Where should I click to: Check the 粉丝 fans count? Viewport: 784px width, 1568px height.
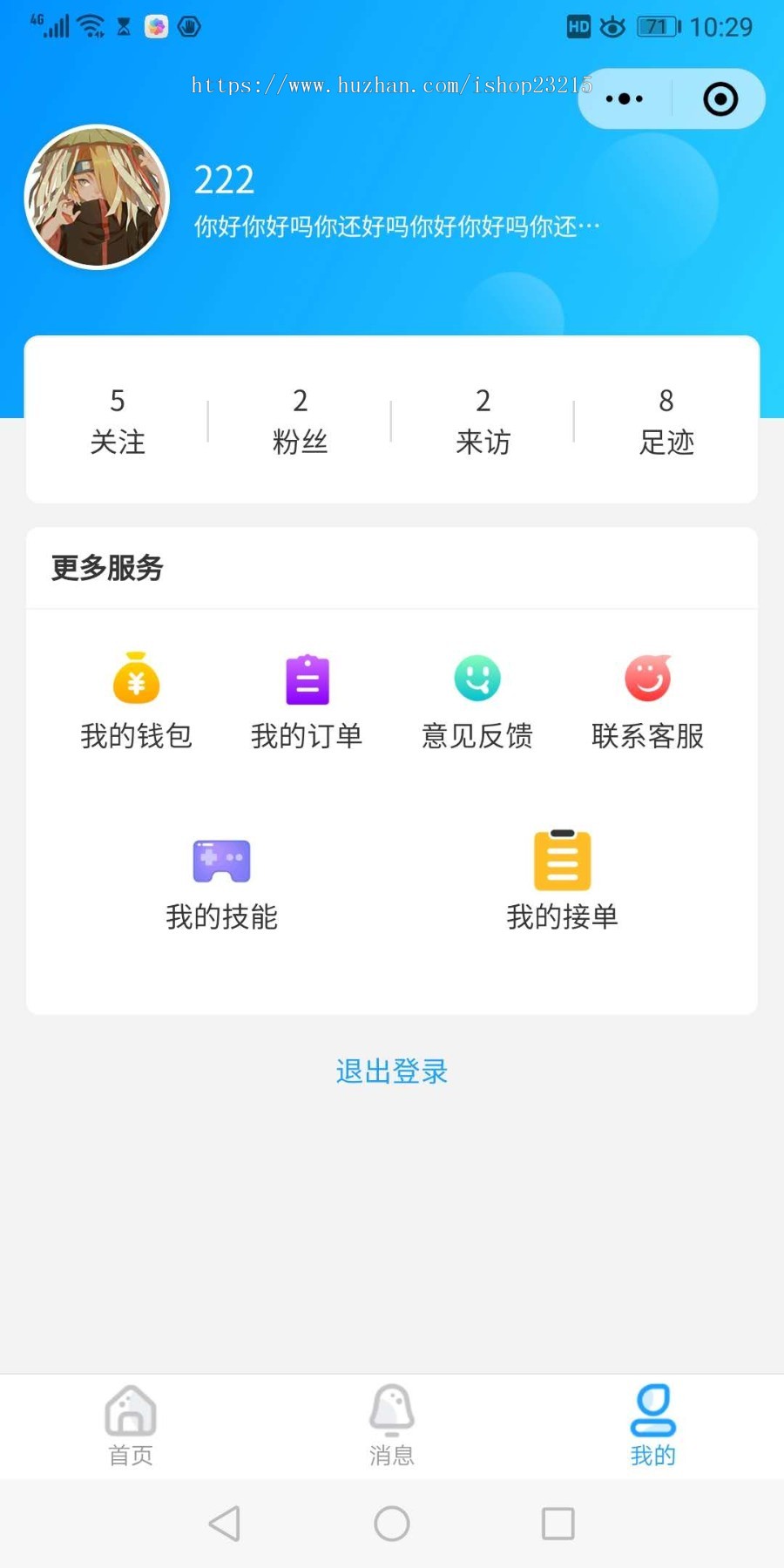[301, 421]
